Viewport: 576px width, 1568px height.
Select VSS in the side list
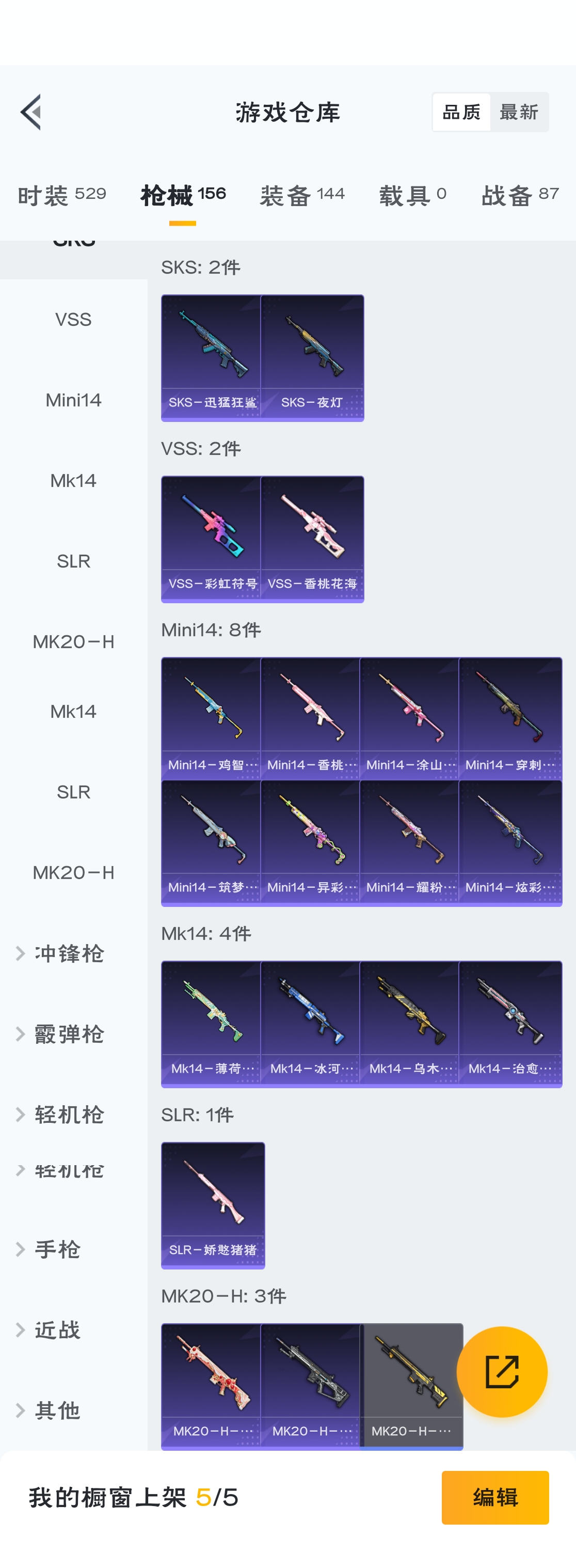tap(74, 319)
